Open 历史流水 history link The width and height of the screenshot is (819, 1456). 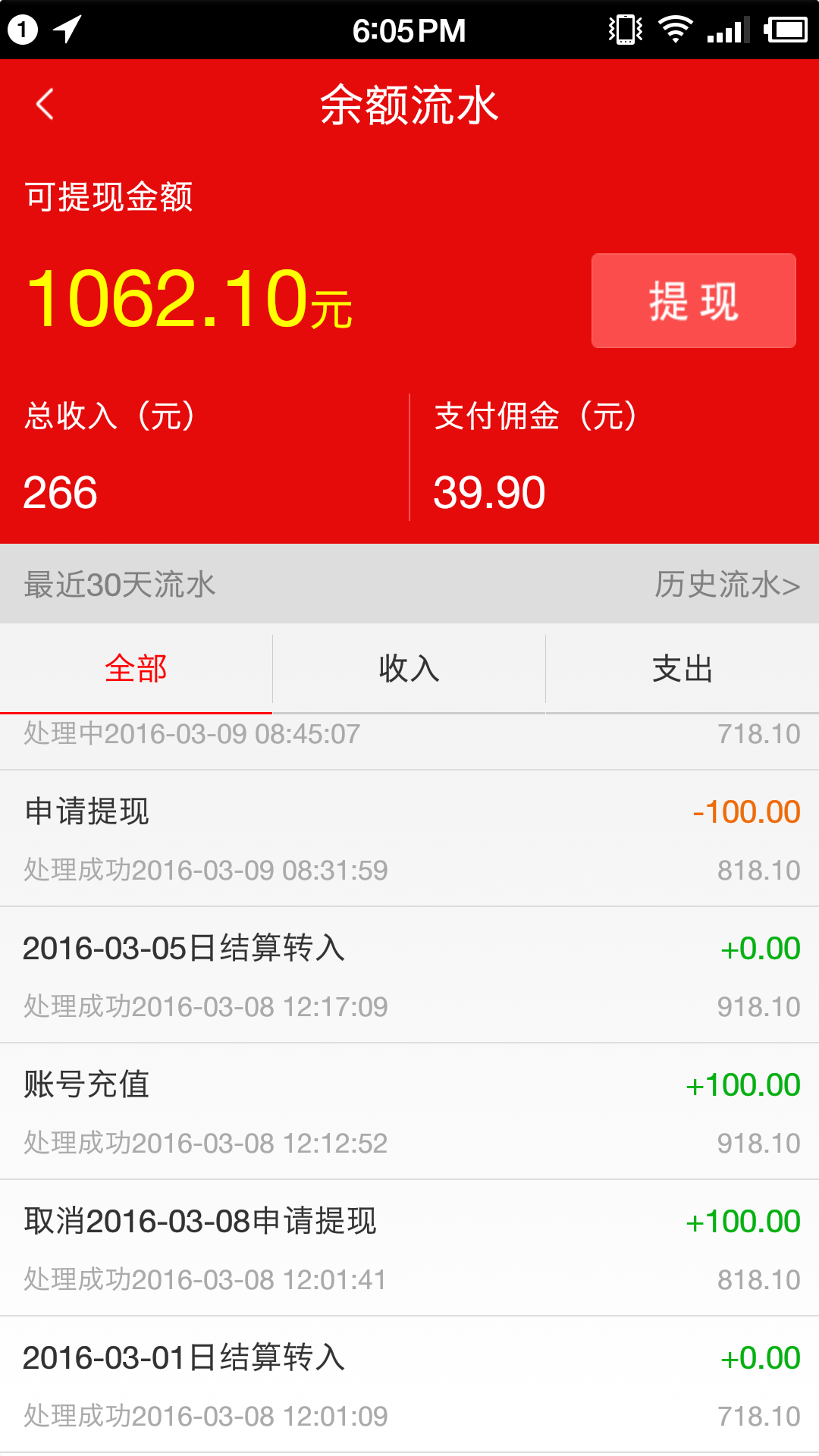point(727,585)
